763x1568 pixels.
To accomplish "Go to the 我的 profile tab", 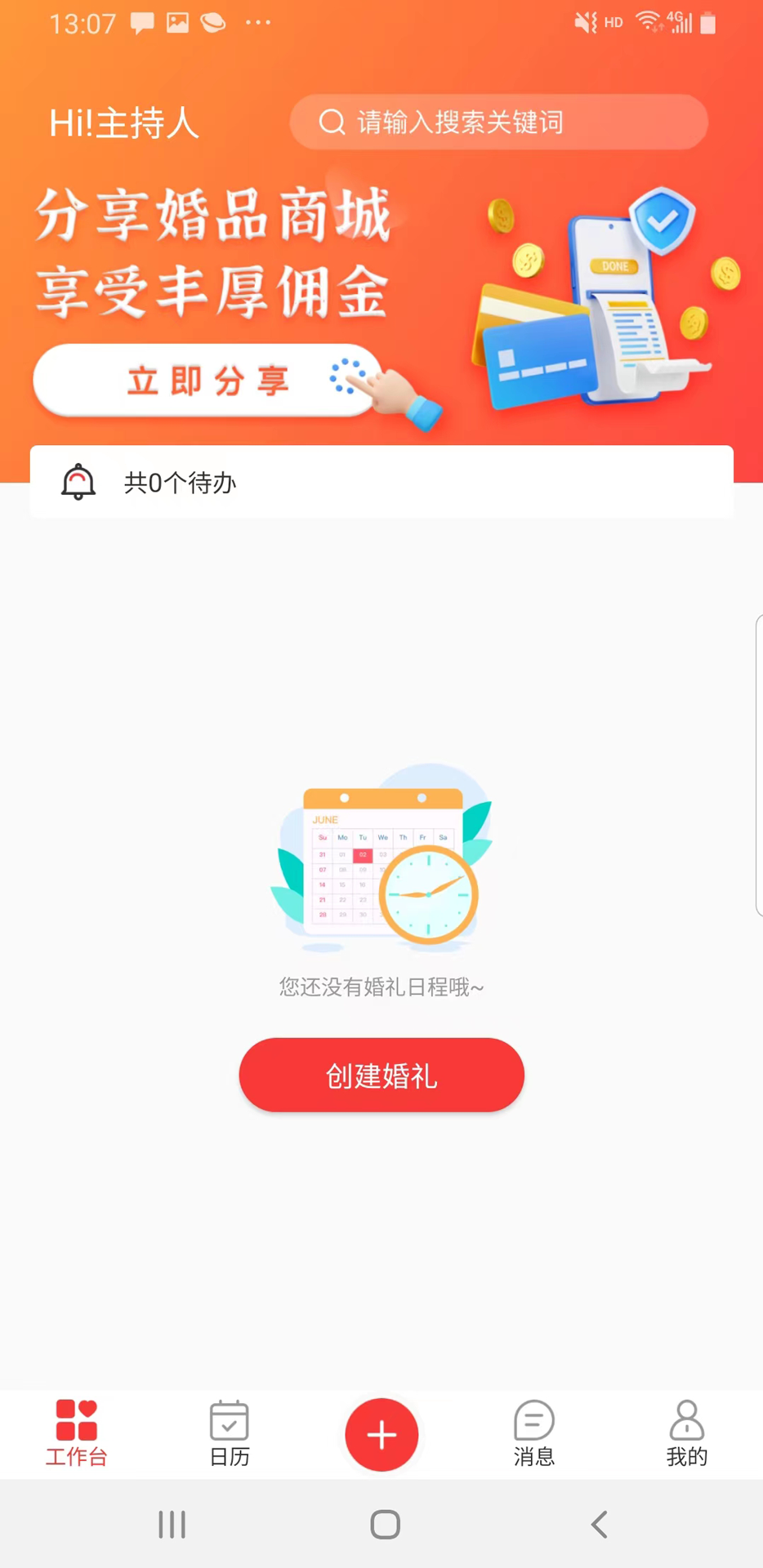I will 686,1434.
